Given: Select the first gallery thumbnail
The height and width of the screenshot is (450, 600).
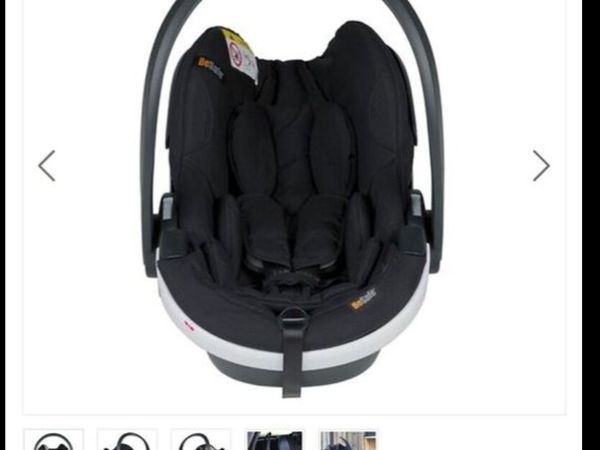Looking at the screenshot, I should click(53, 440).
